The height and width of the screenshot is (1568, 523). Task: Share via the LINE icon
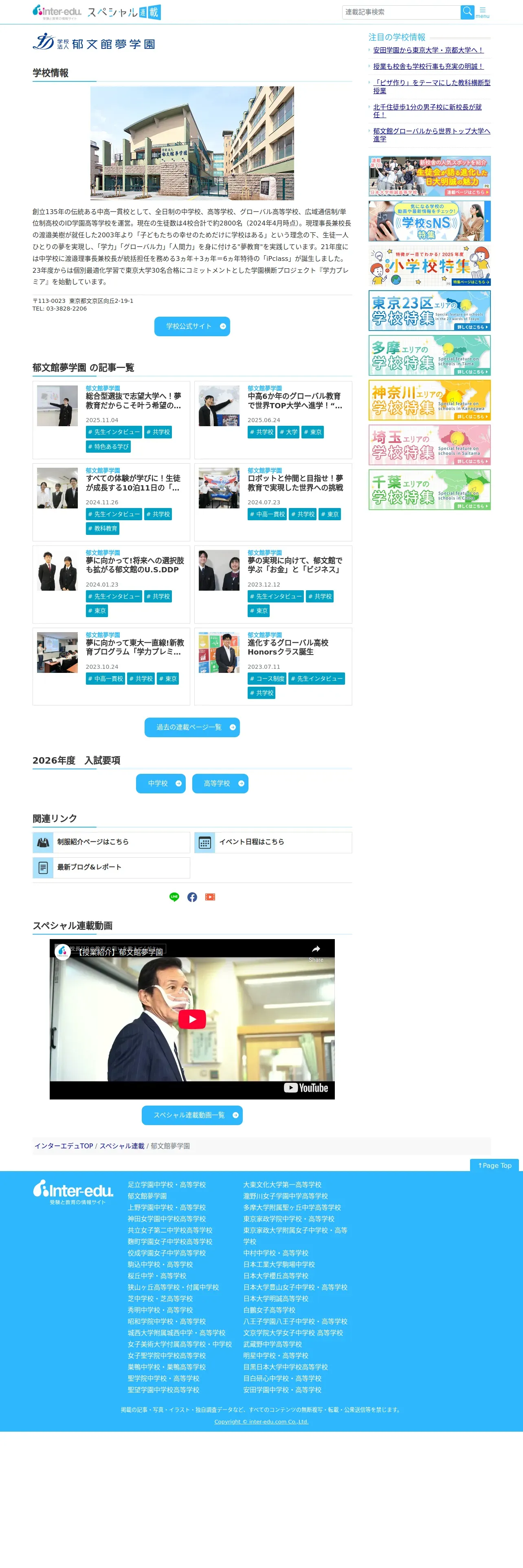[174, 897]
